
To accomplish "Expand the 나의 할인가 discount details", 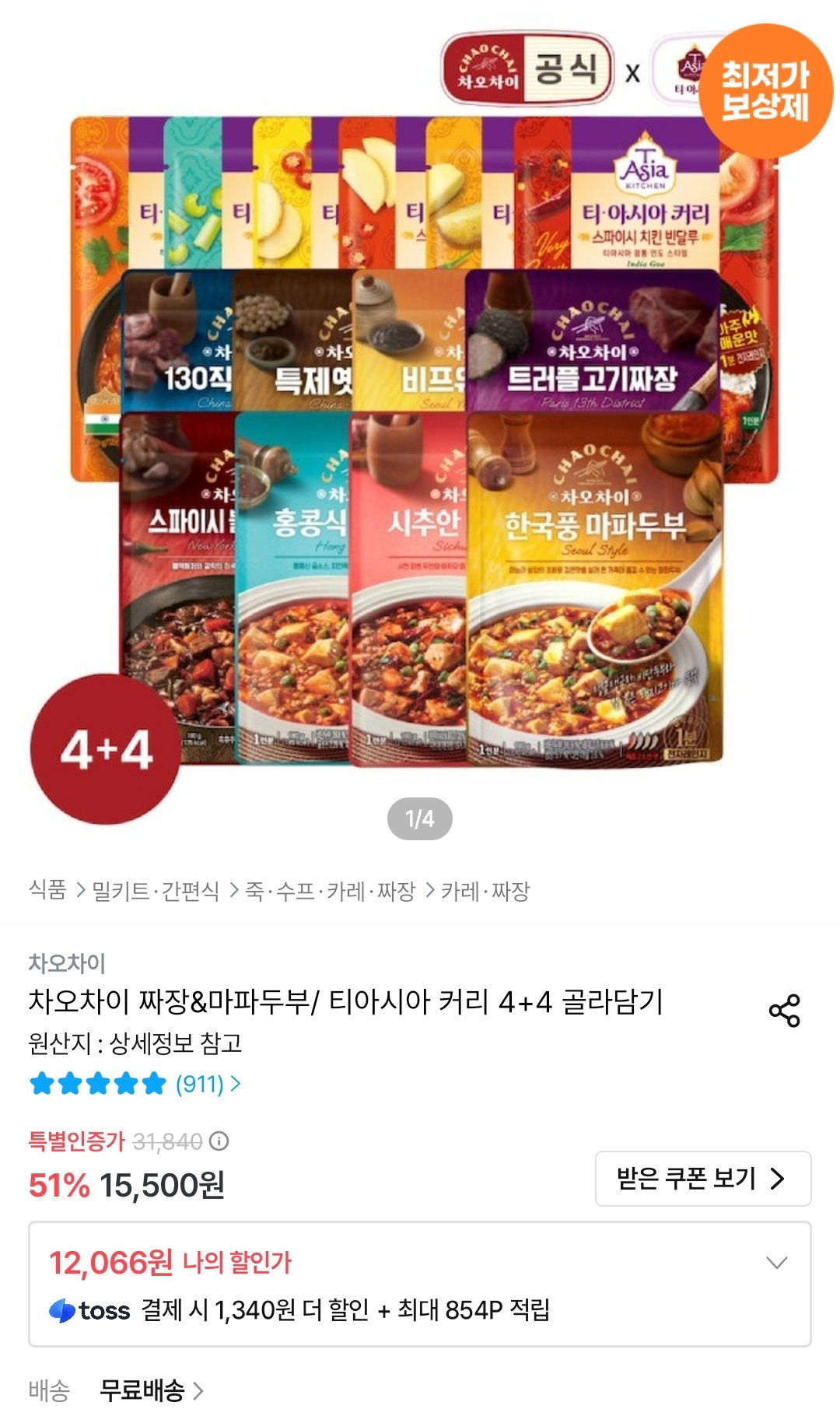I will click(x=777, y=1262).
